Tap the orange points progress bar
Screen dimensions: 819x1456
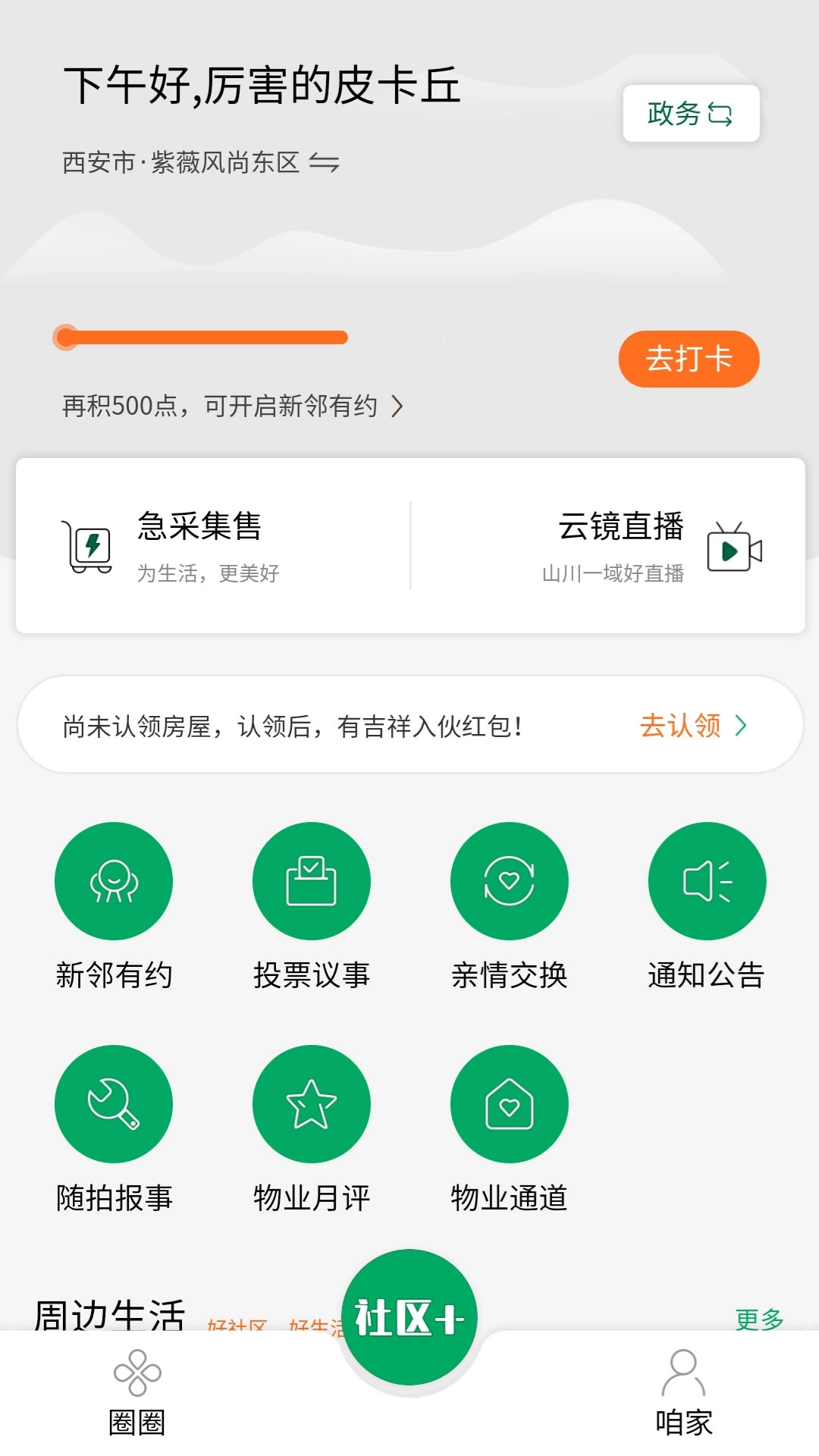pos(201,336)
